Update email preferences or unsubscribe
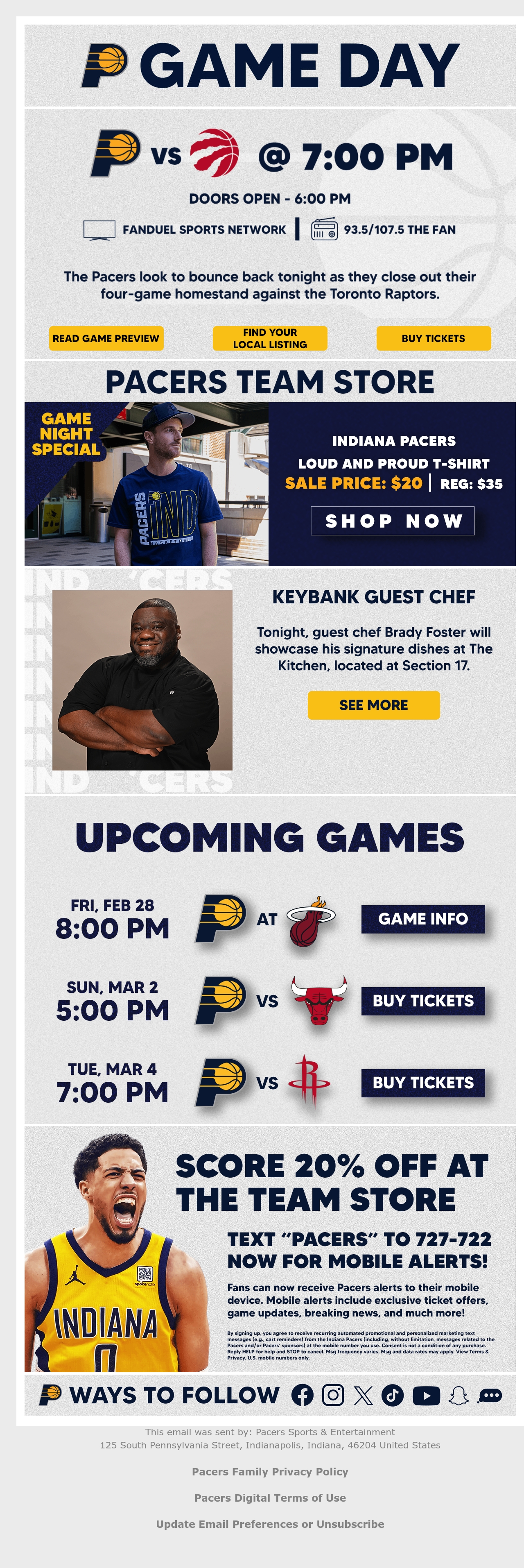524x1568 pixels. click(270, 1524)
